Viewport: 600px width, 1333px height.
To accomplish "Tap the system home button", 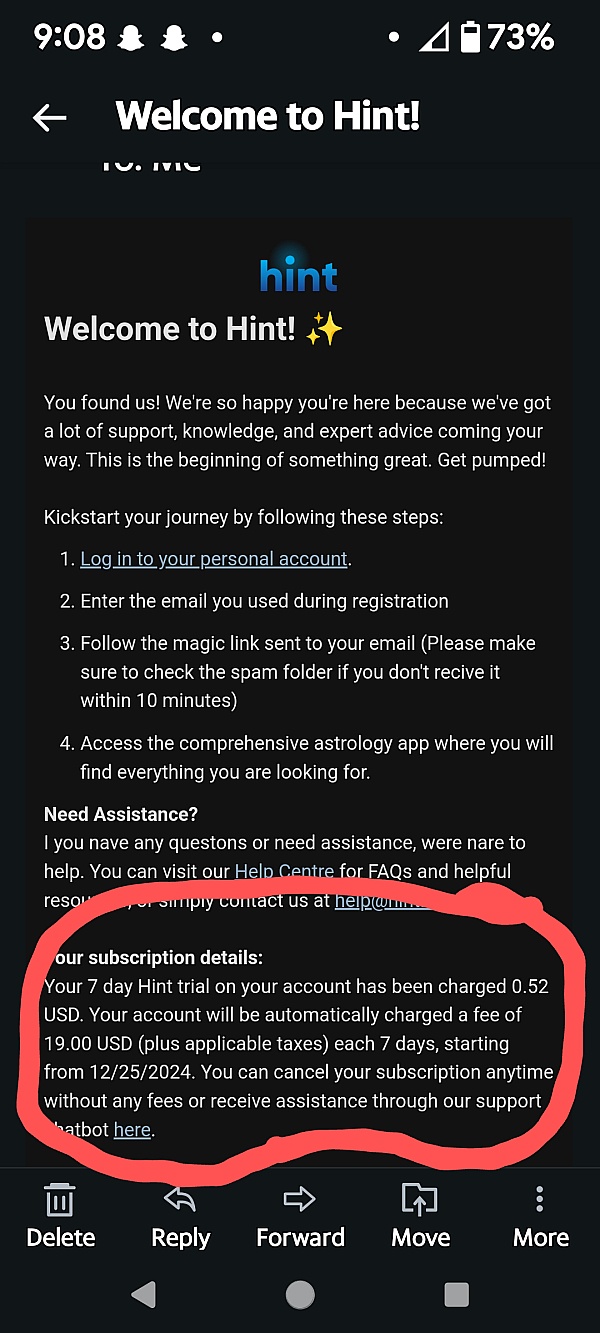I will 300,1296.
